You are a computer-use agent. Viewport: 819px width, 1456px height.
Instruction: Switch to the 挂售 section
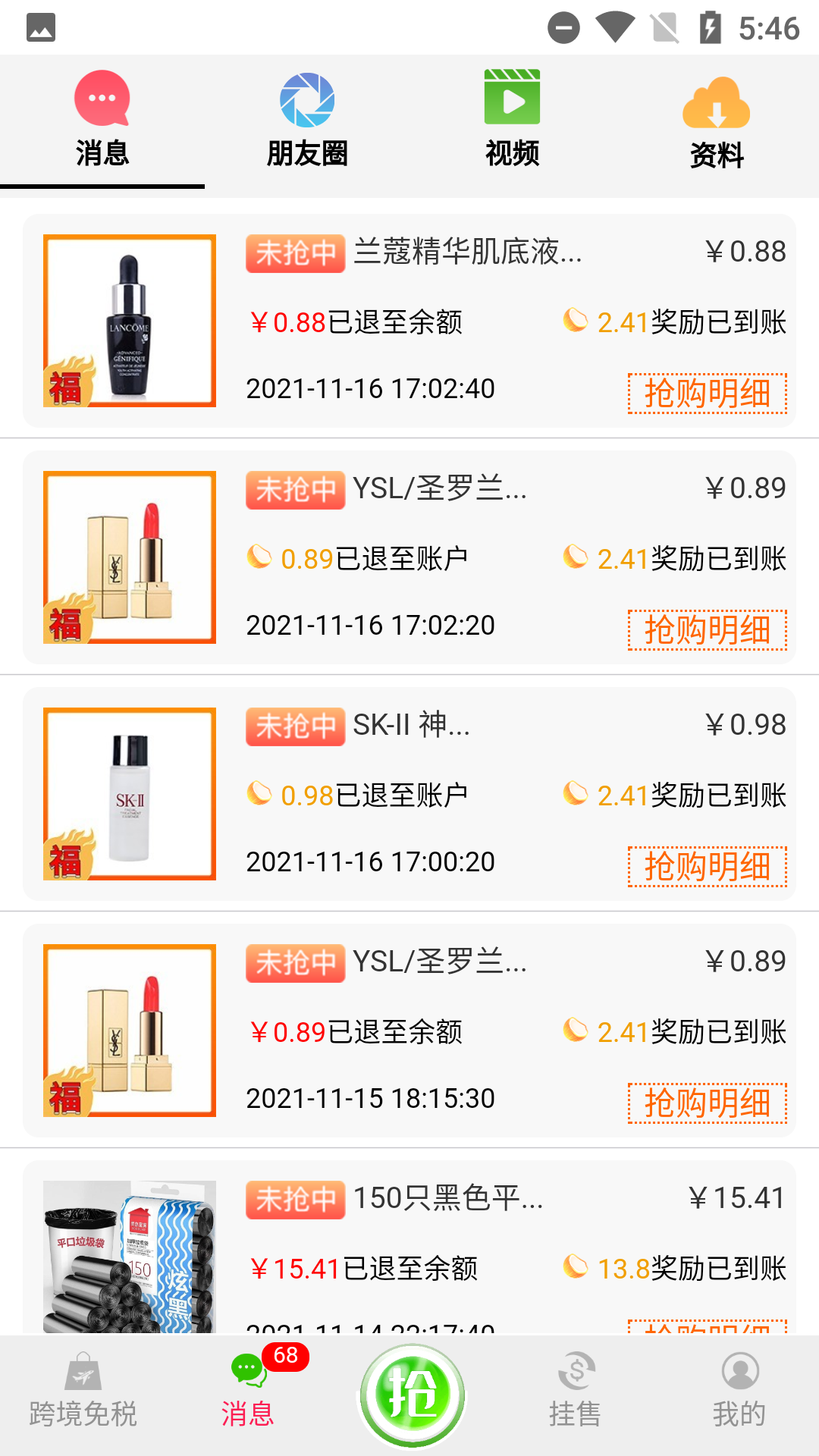tap(576, 1395)
